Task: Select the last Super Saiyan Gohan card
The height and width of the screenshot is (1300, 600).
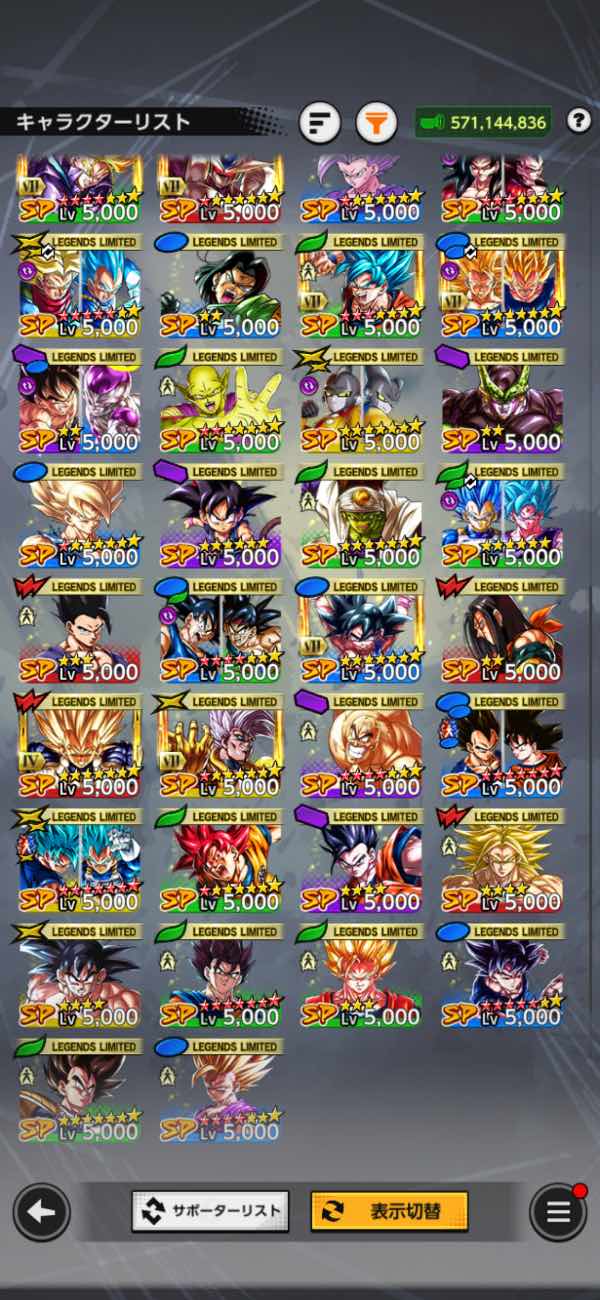Action: click(220, 1092)
